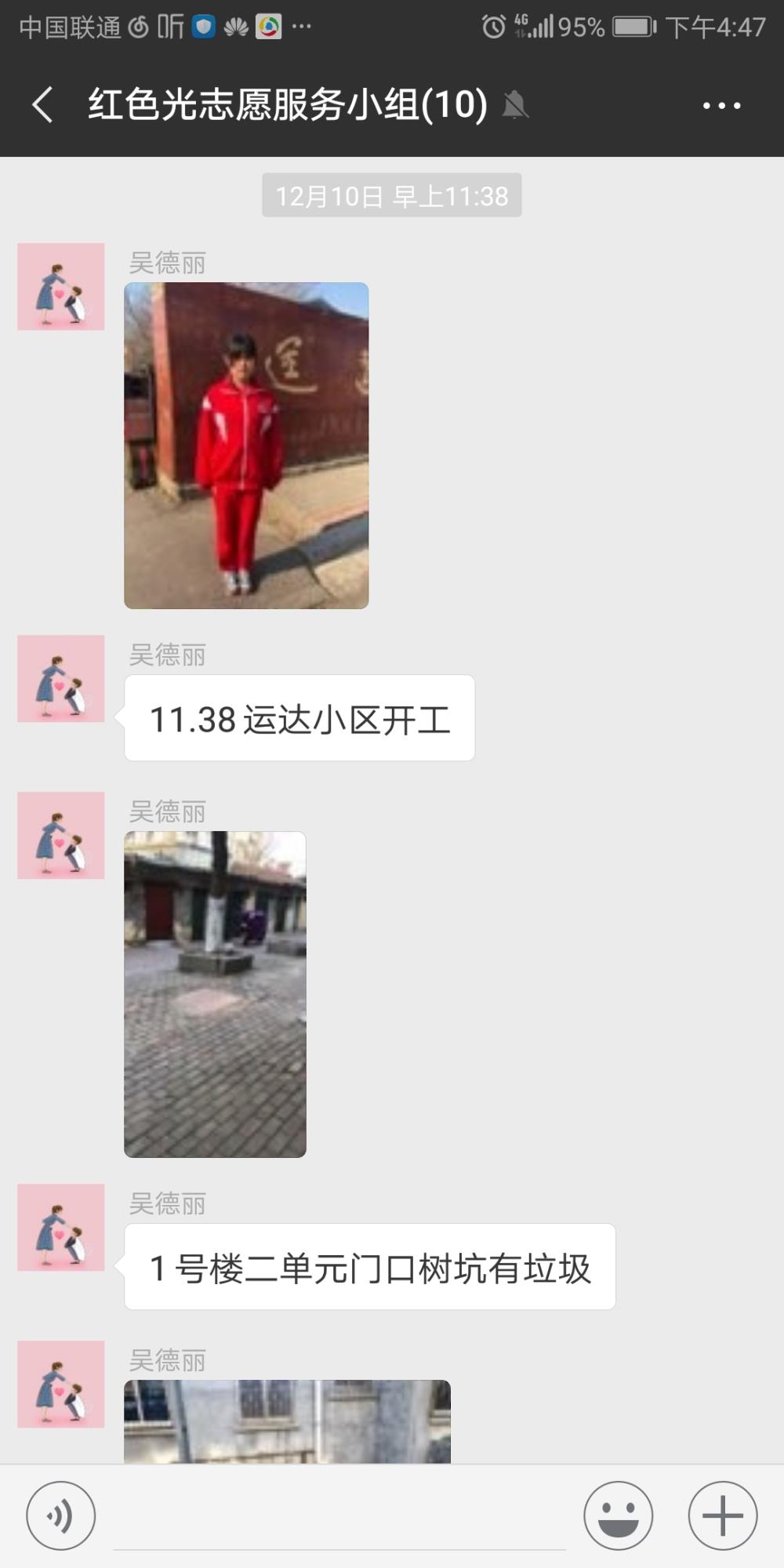
Task: Switch to voice message input
Action: [x=61, y=1515]
